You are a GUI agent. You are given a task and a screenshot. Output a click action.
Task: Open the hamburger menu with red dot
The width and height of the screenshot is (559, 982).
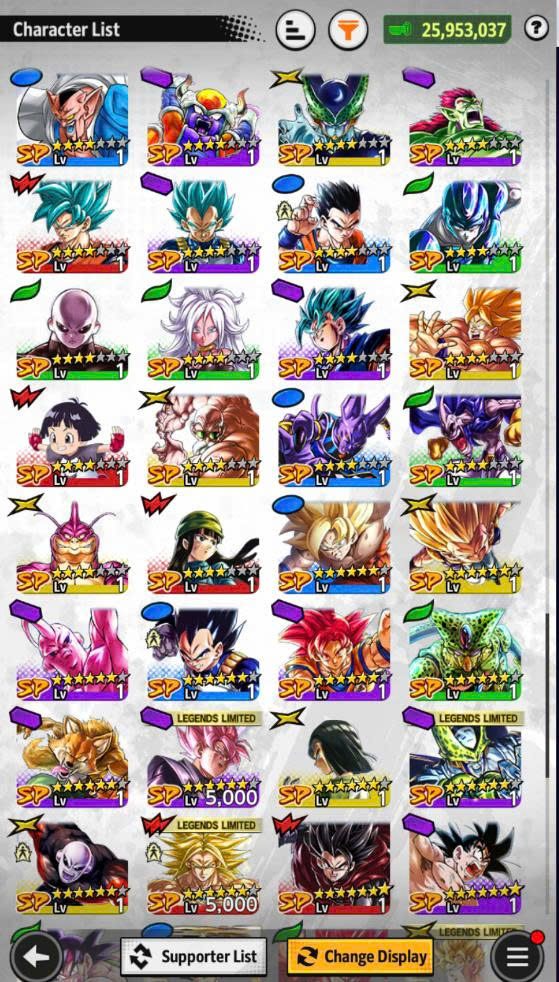(518, 956)
